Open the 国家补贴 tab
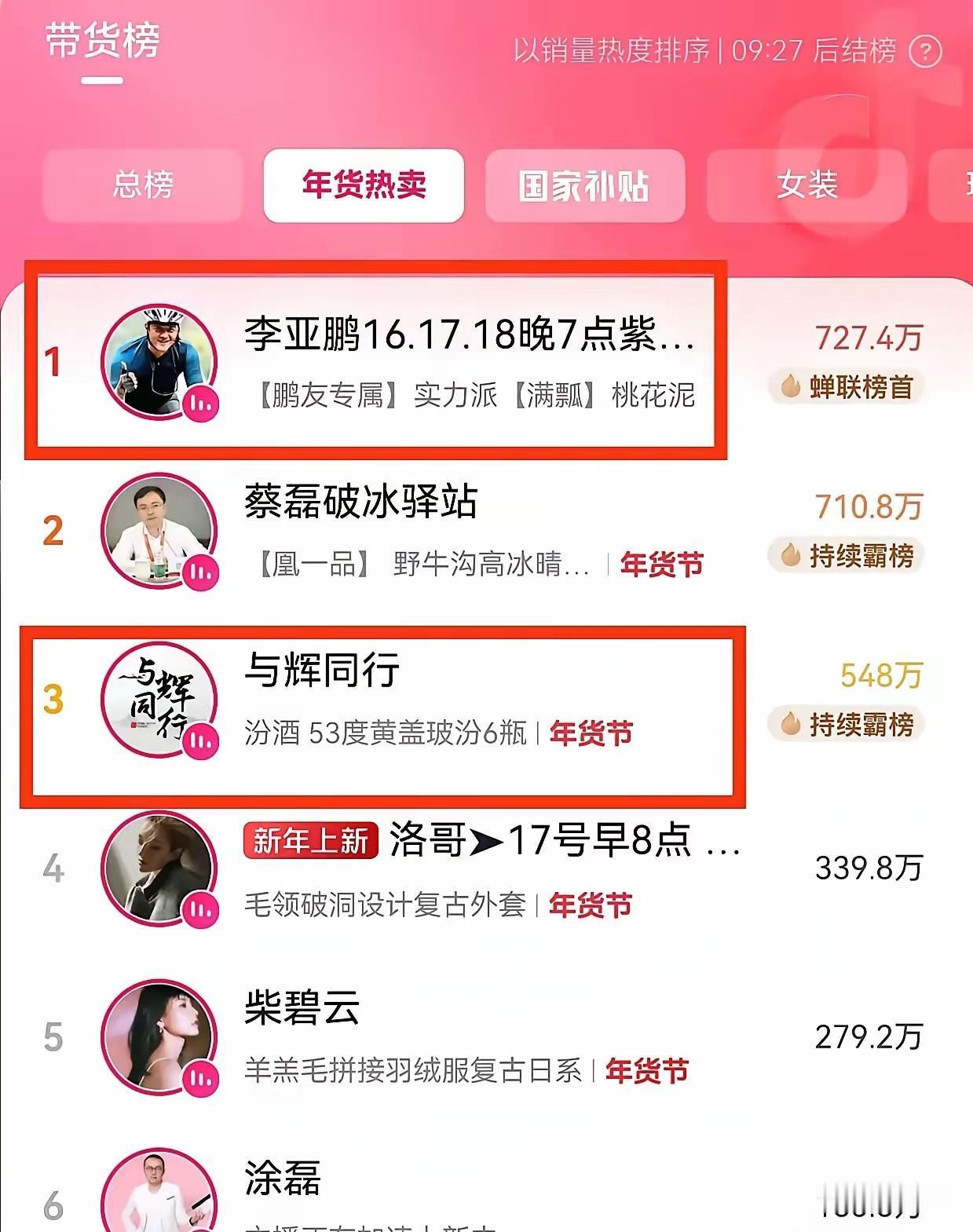Screen dimensions: 973x1232 584,185
